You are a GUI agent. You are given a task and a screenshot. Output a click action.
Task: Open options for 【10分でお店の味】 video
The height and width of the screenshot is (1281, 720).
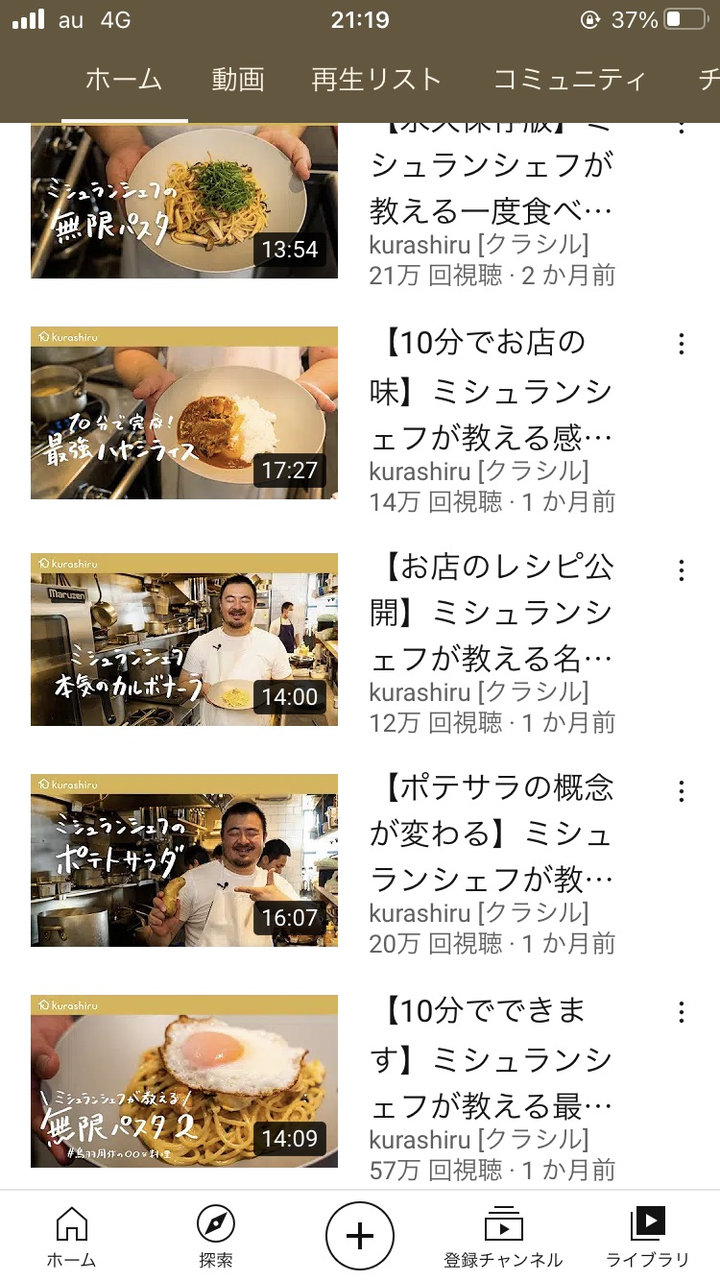(681, 344)
